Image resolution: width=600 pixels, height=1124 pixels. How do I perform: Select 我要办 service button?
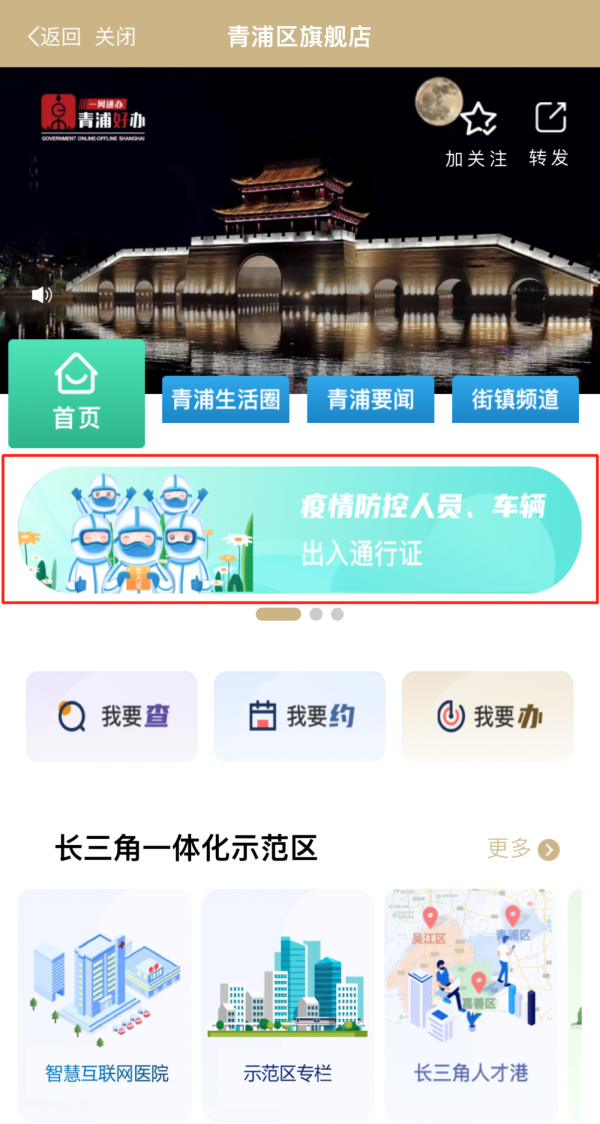(488, 716)
